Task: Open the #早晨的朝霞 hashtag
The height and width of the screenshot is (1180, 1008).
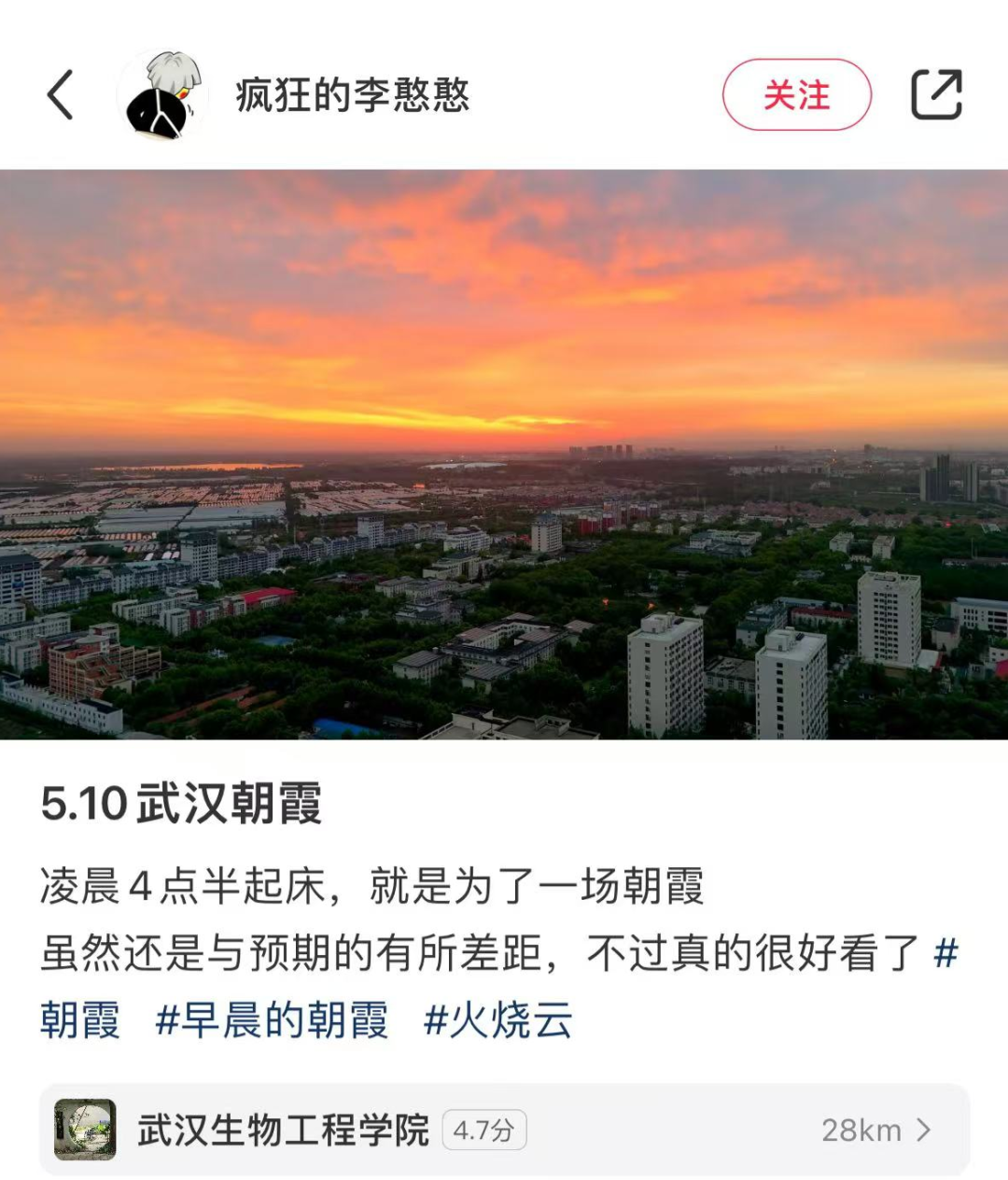Action: pos(272,1019)
